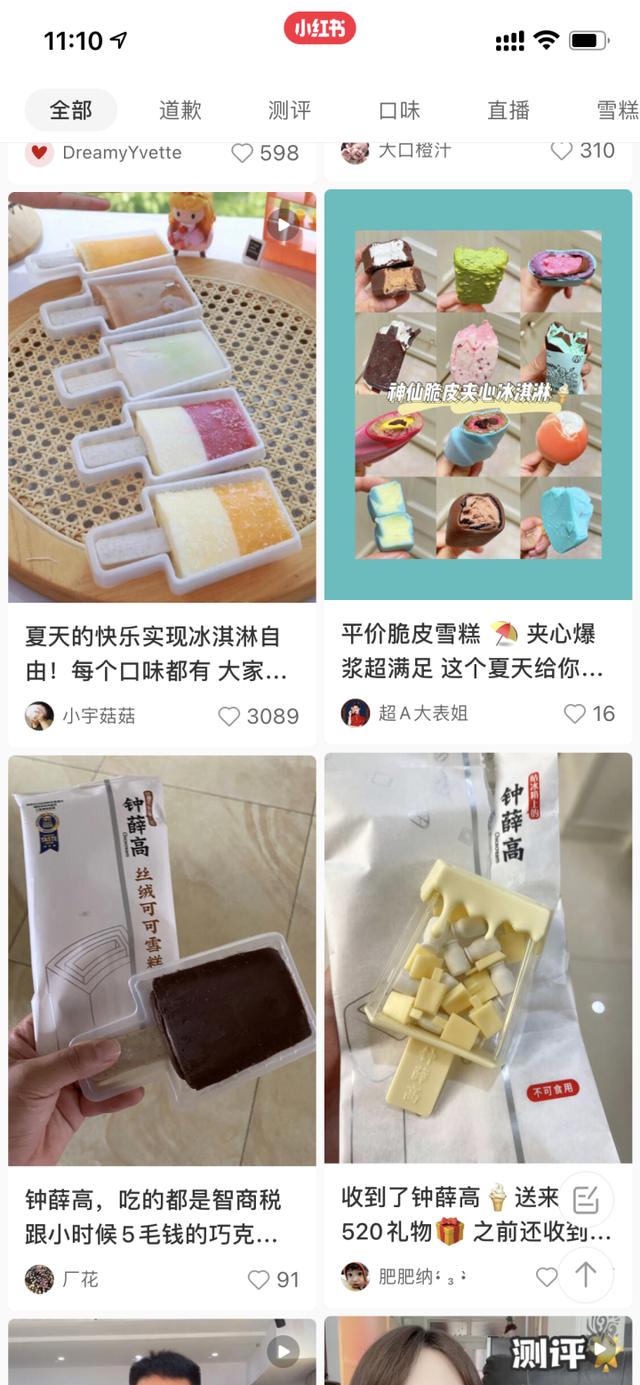Select the 测评 tab
The width and height of the screenshot is (640, 1385).
coord(289,110)
